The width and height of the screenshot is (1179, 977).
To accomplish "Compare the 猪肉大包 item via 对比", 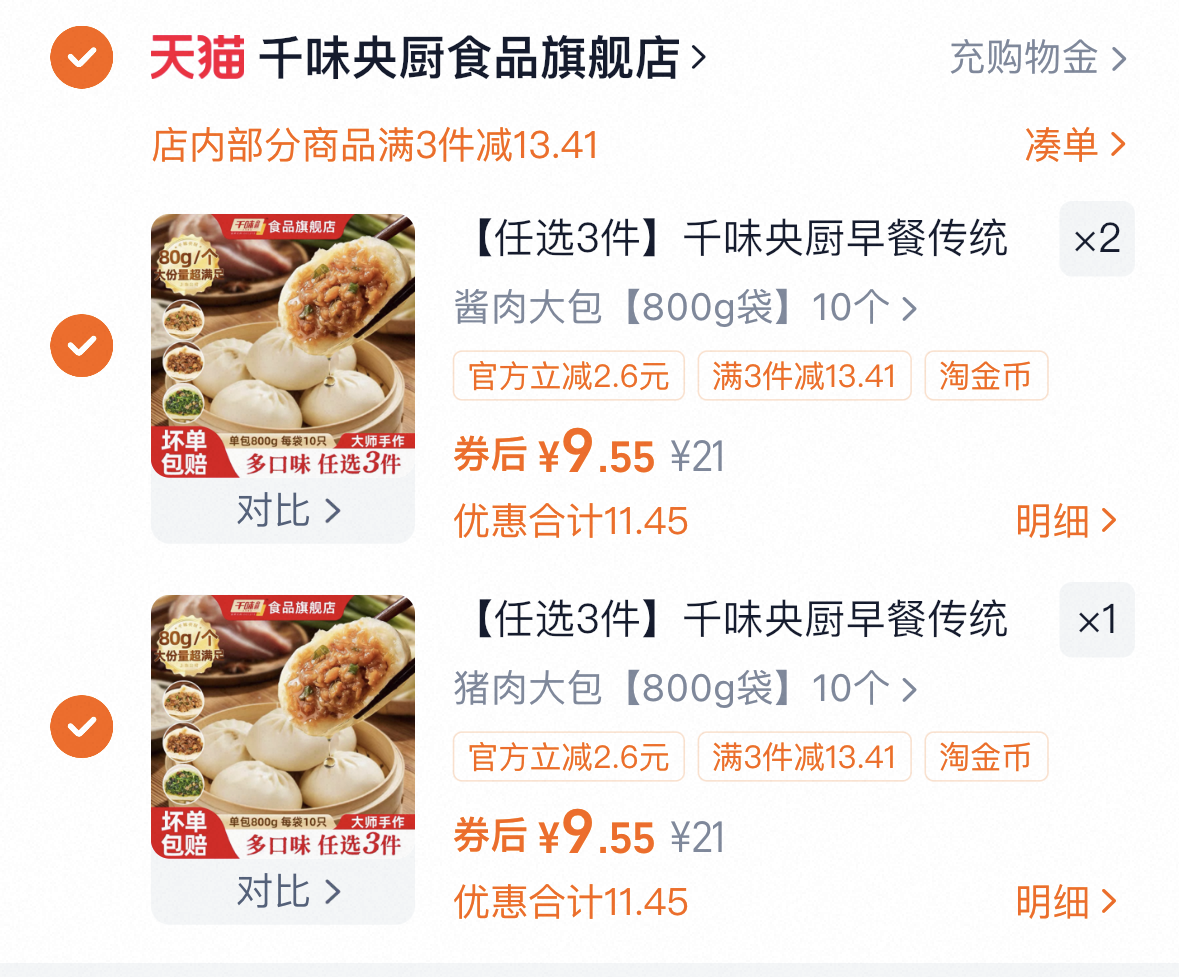I will pyautogui.click(x=288, y=891).
